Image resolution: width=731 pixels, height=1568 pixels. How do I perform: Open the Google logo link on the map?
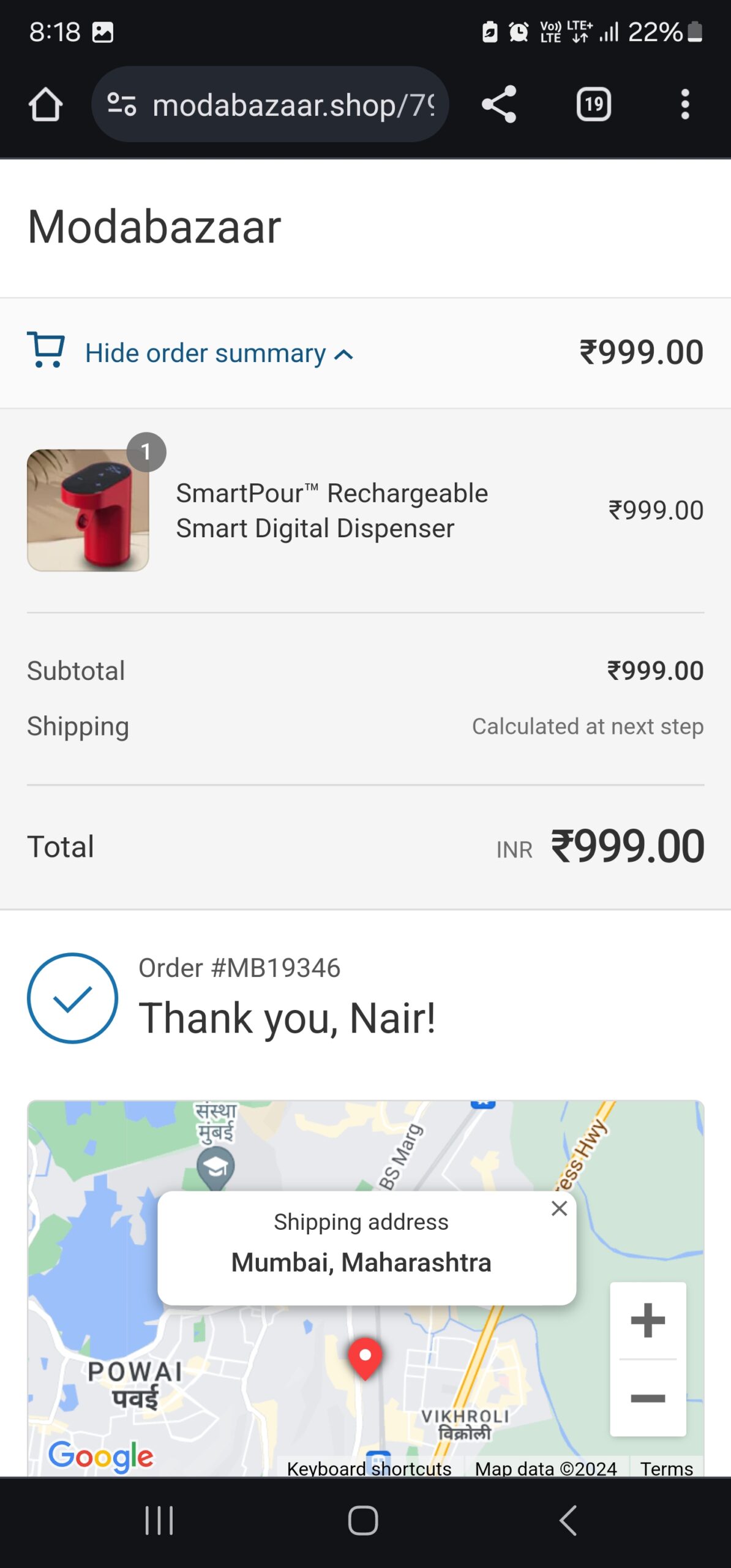pyautogui.click(x=101, y=1457)
